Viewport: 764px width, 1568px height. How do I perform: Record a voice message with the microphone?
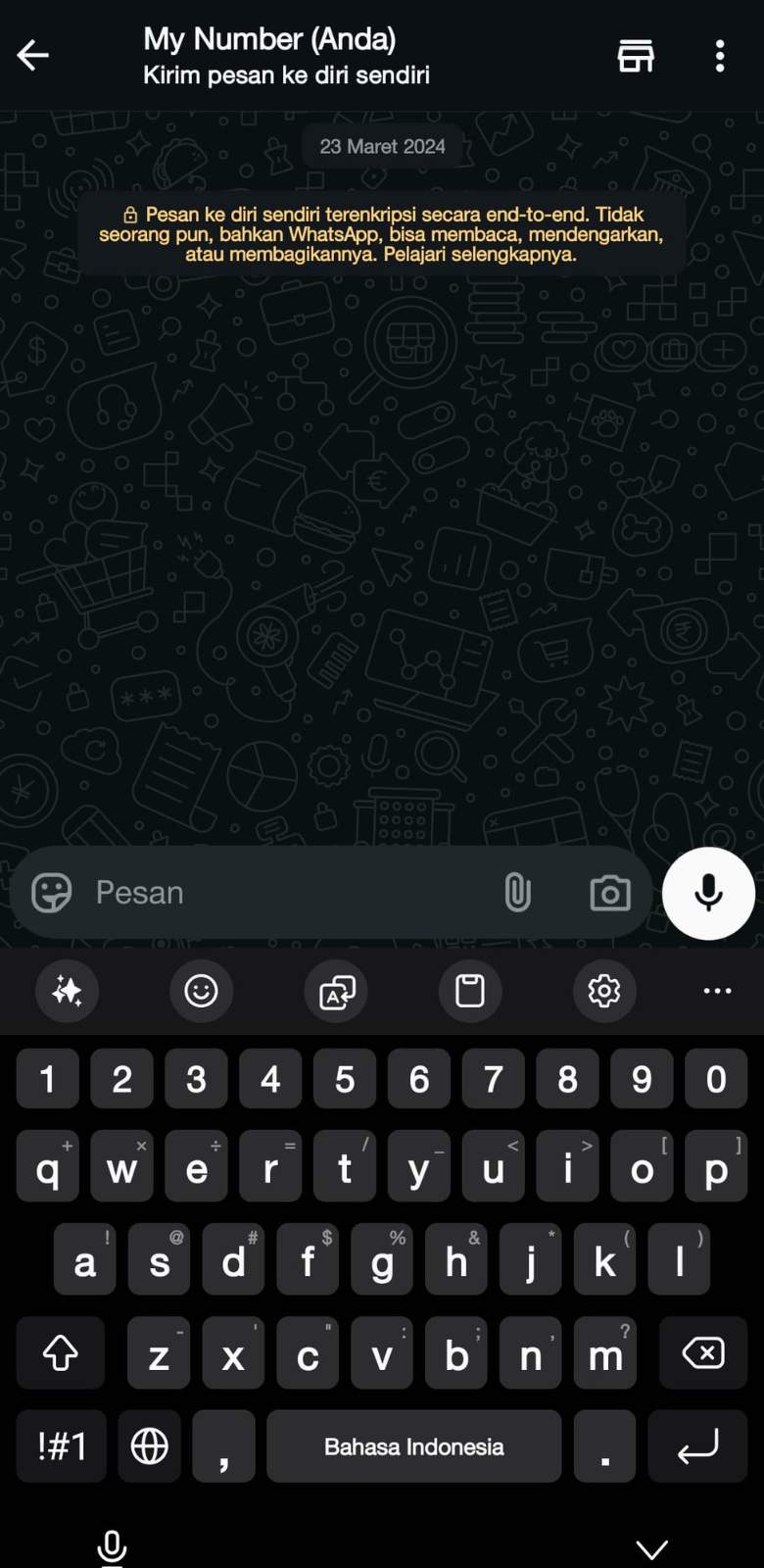(708, 893)
